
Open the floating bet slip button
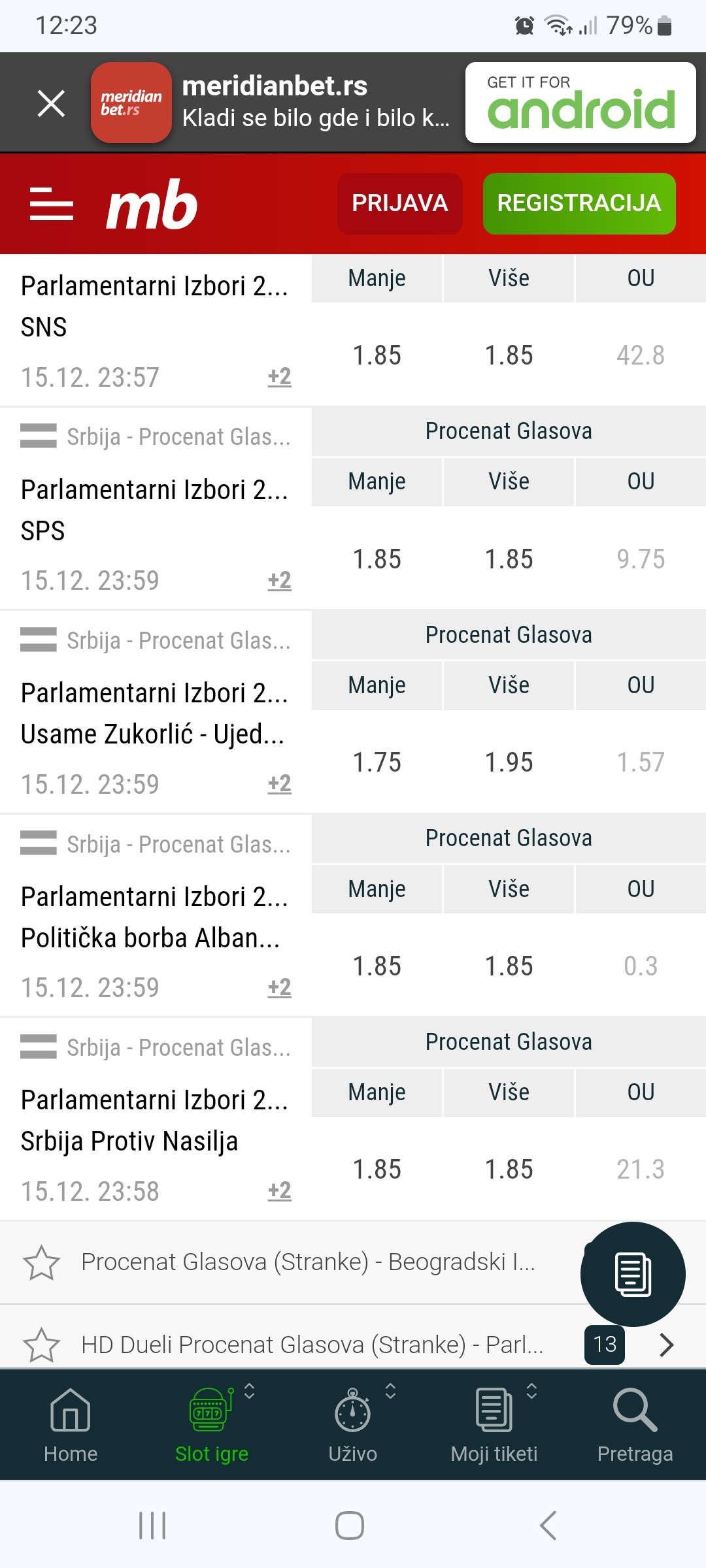click(633, 1274)
